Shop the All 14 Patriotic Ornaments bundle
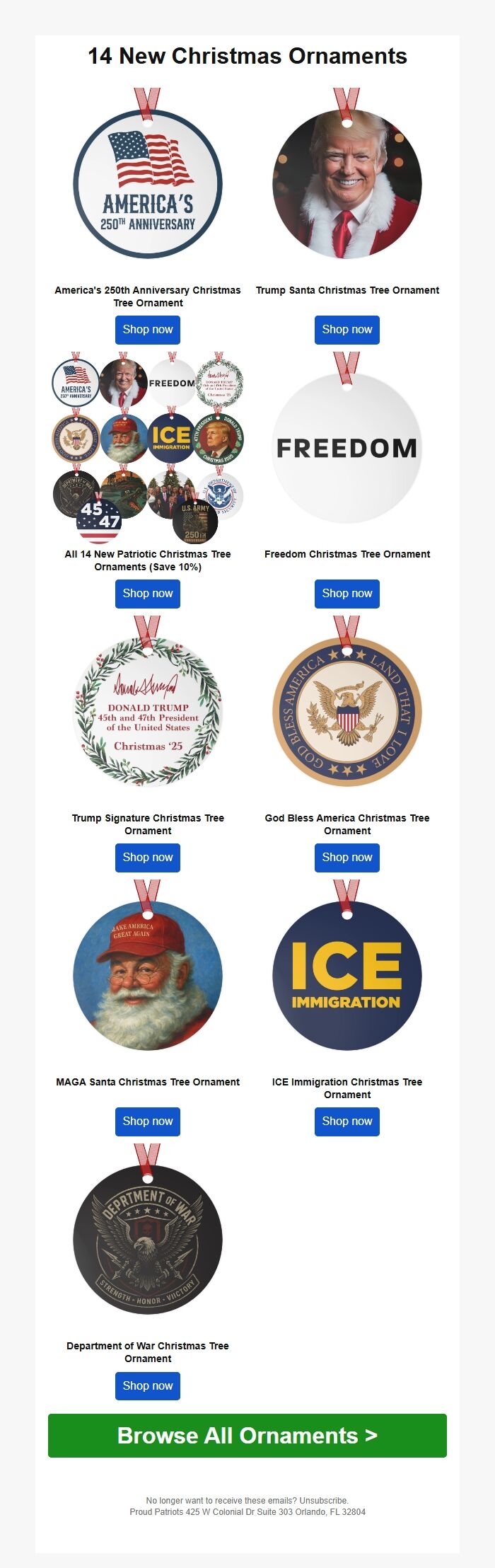The width and height of the screenshot is (495, 1568). (148, 594)
